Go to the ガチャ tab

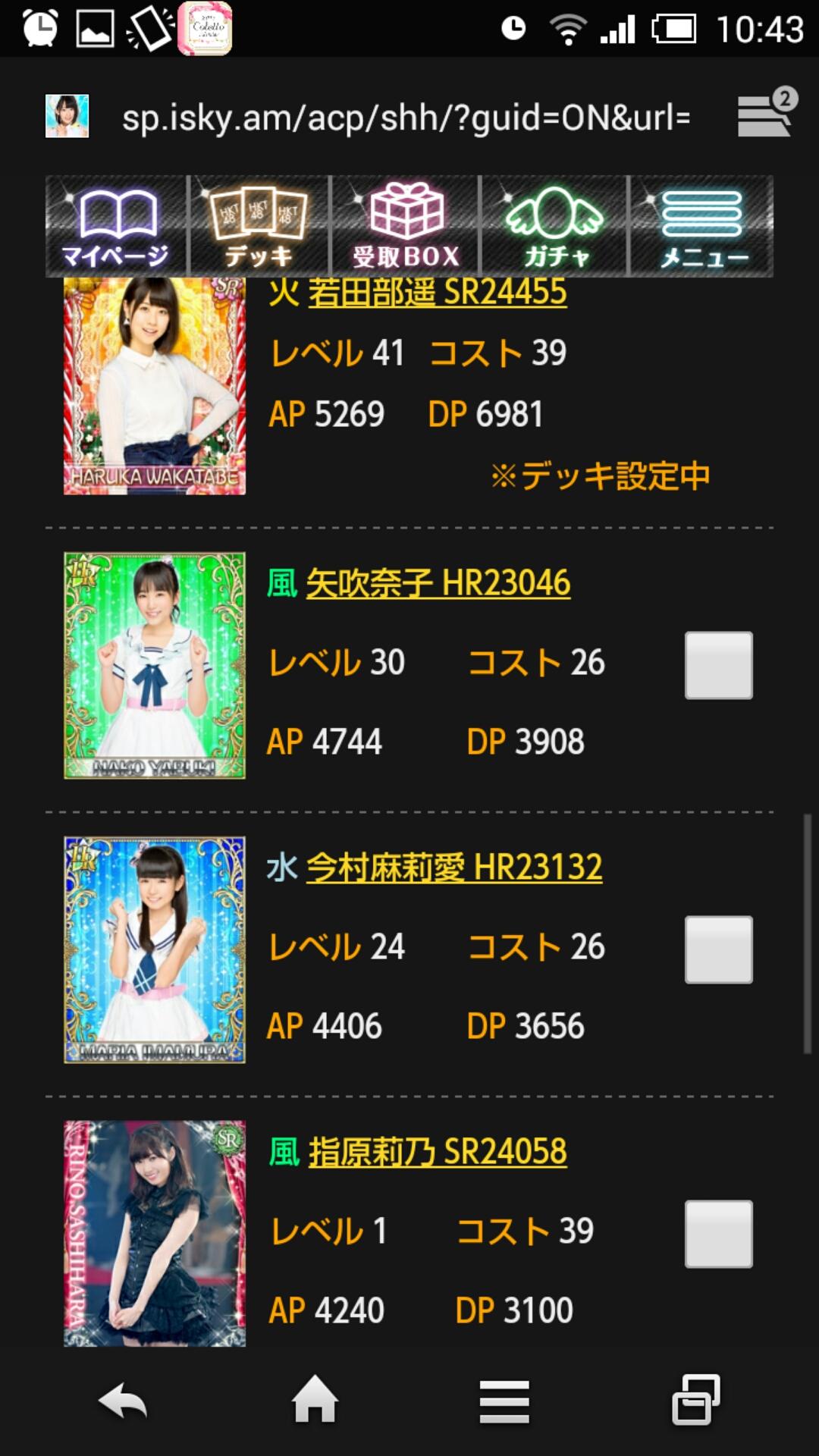coord(554,226)
